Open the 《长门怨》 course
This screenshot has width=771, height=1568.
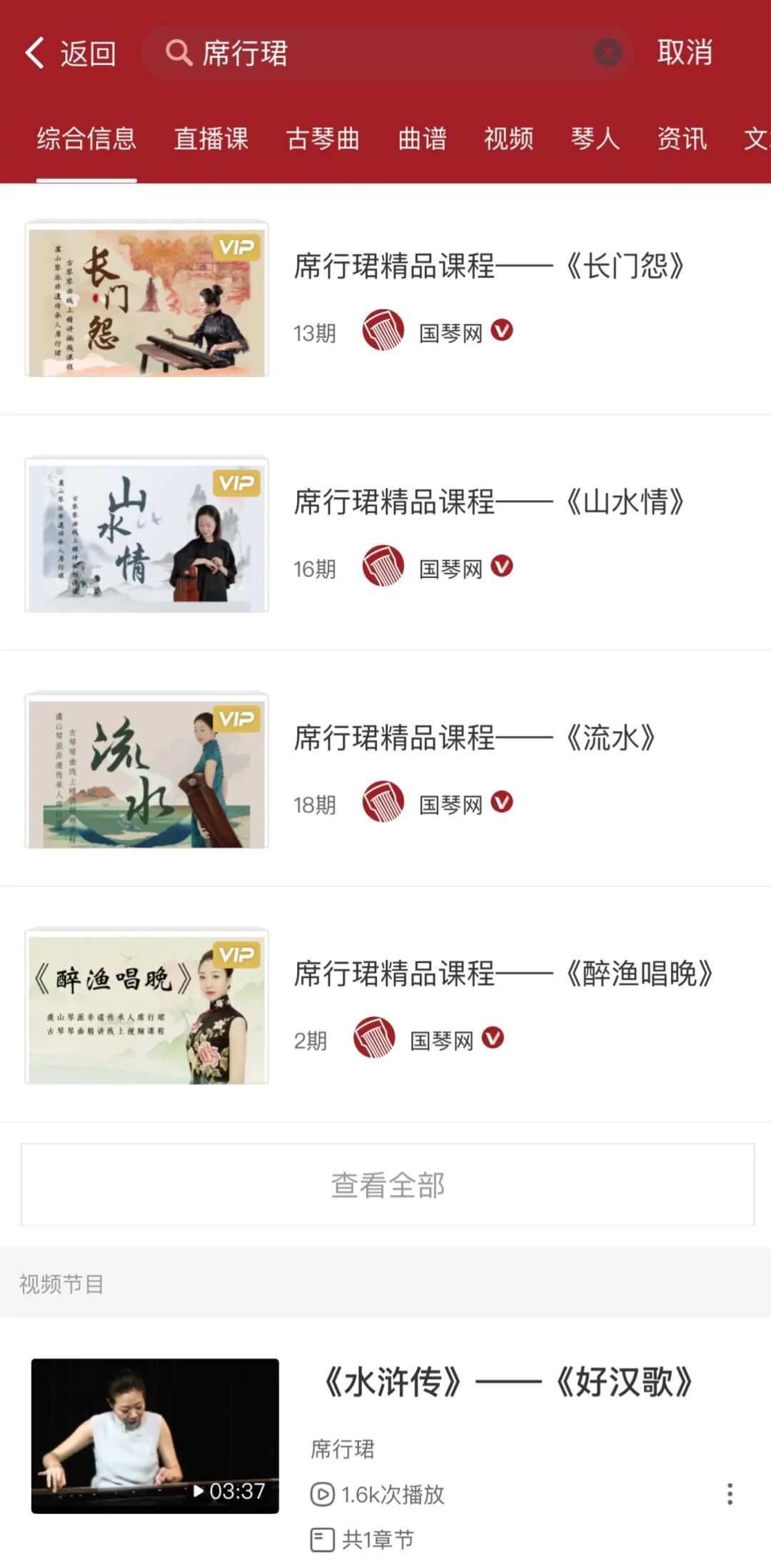click(x=489, y=266)
